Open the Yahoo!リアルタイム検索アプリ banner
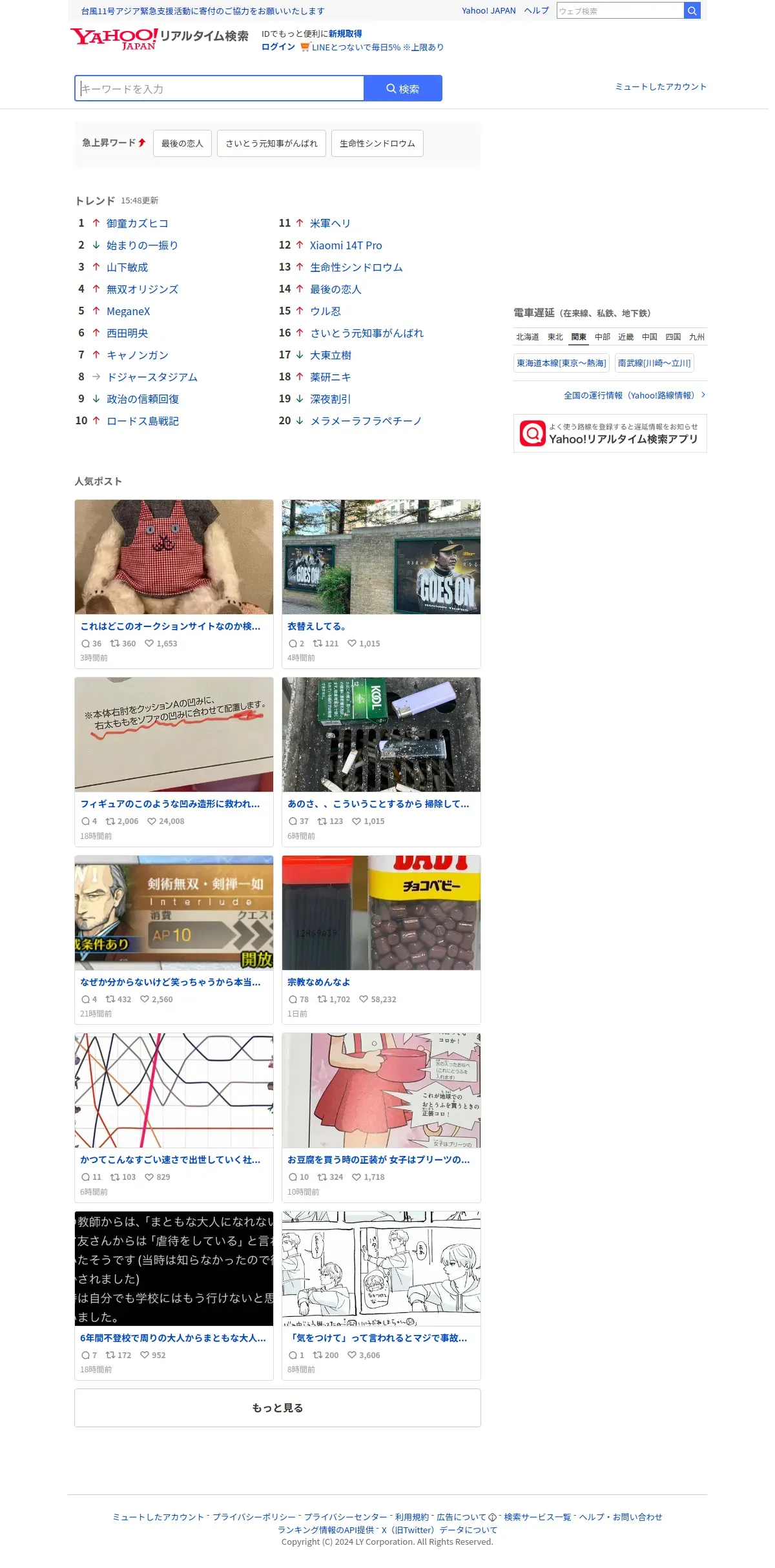 click(610, 433)
